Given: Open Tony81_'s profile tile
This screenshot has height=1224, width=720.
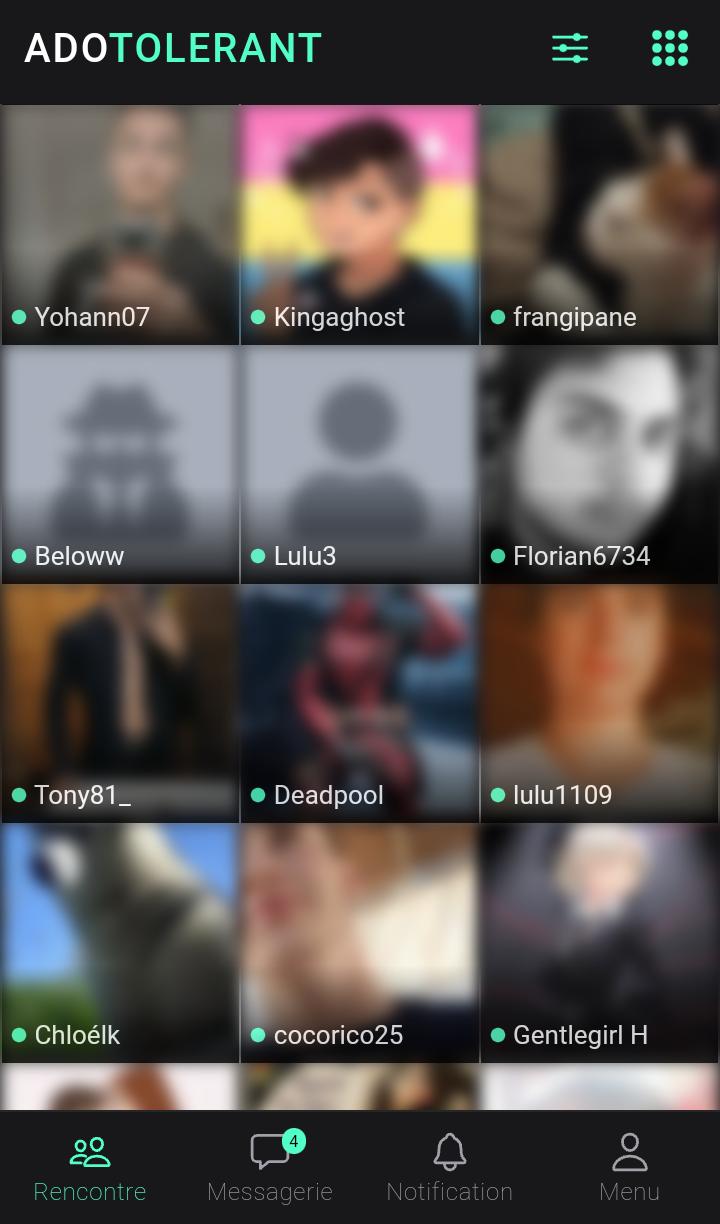Looking at the screenshot, I should [120, 704].
